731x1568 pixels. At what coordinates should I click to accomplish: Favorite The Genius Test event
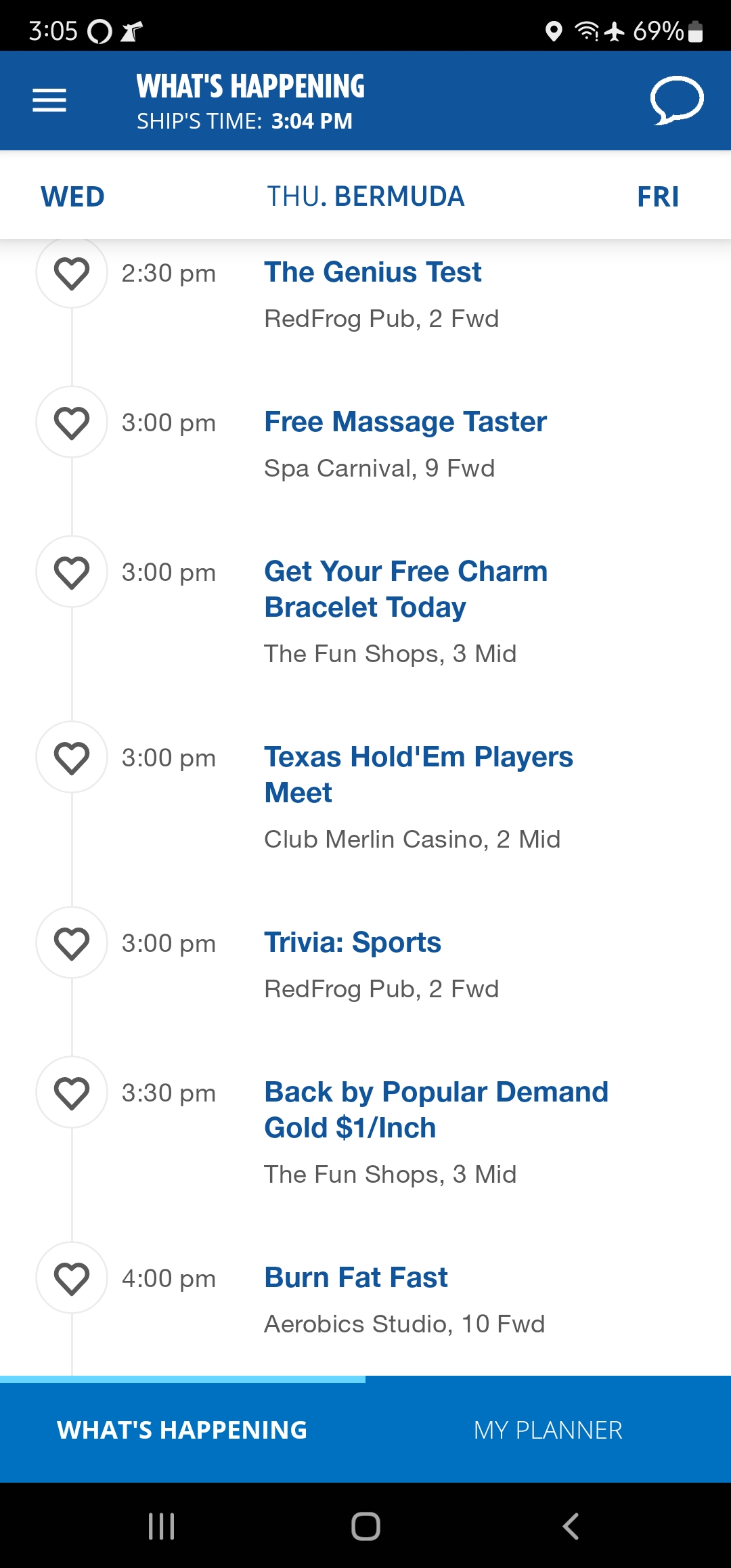(x=72, y=273)
